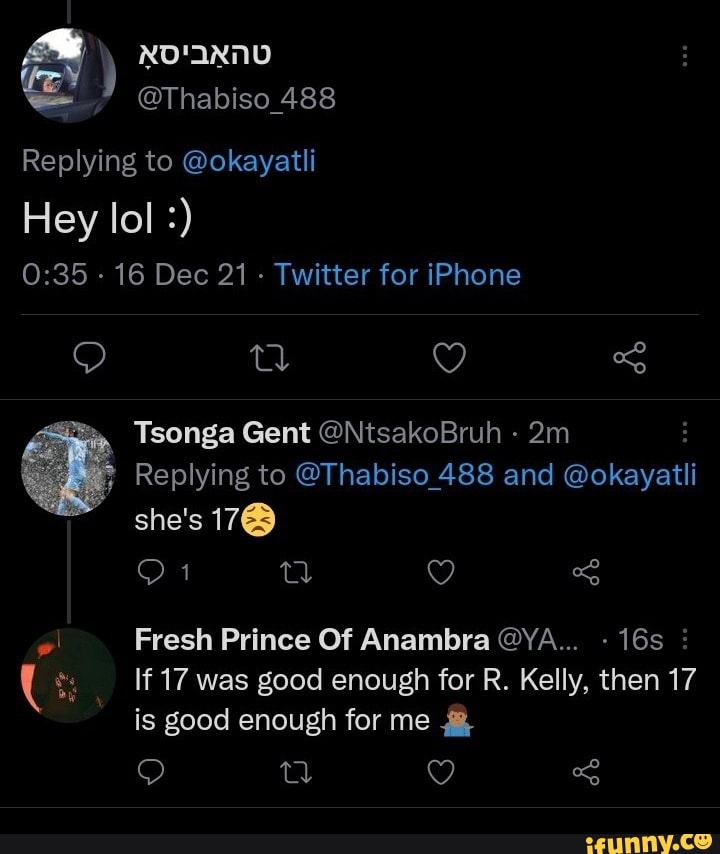Open the share icon on Tsonga Gent's reply
Screen dimensions: 720x854
point(587,571)
